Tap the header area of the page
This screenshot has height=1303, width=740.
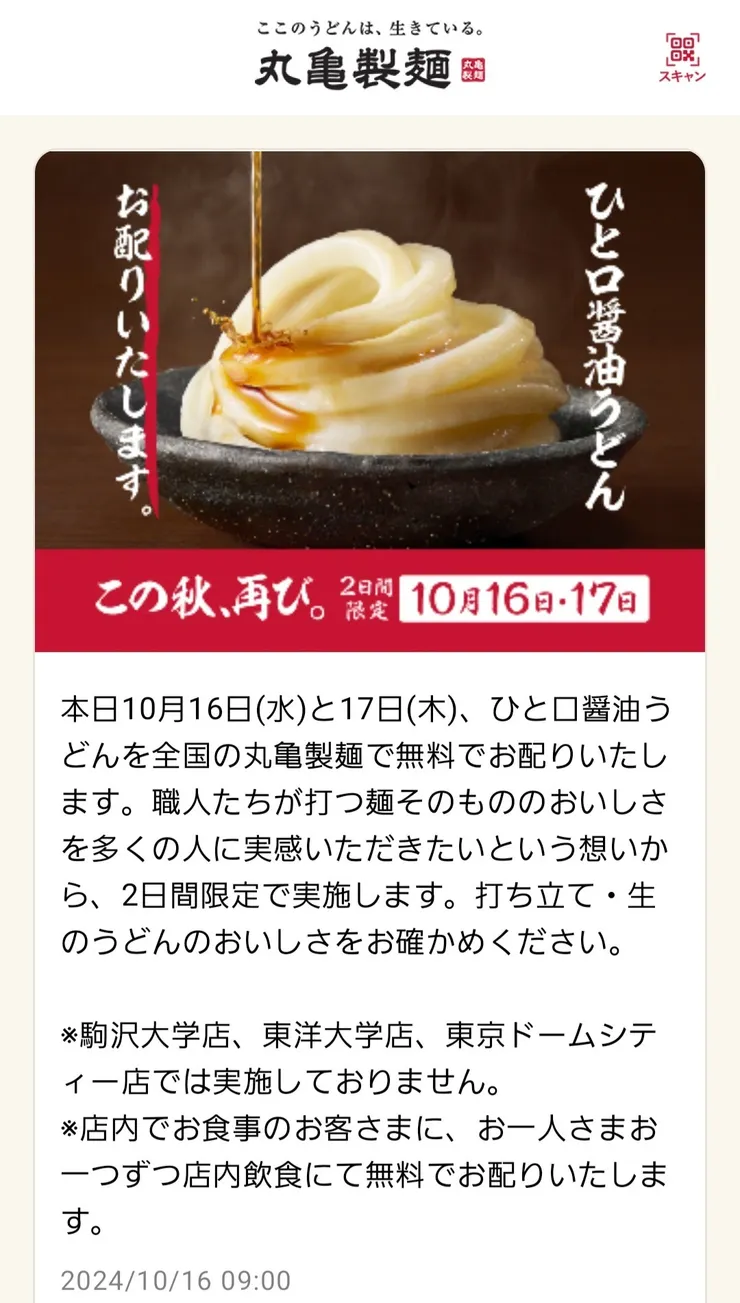pos(370,55)
